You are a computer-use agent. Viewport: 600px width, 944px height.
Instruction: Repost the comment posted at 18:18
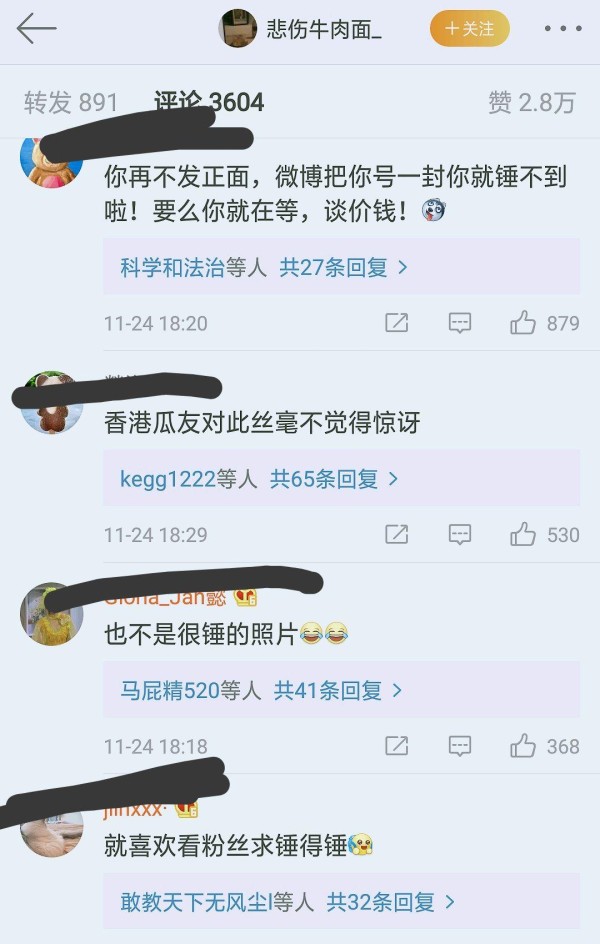pos(397,746)
